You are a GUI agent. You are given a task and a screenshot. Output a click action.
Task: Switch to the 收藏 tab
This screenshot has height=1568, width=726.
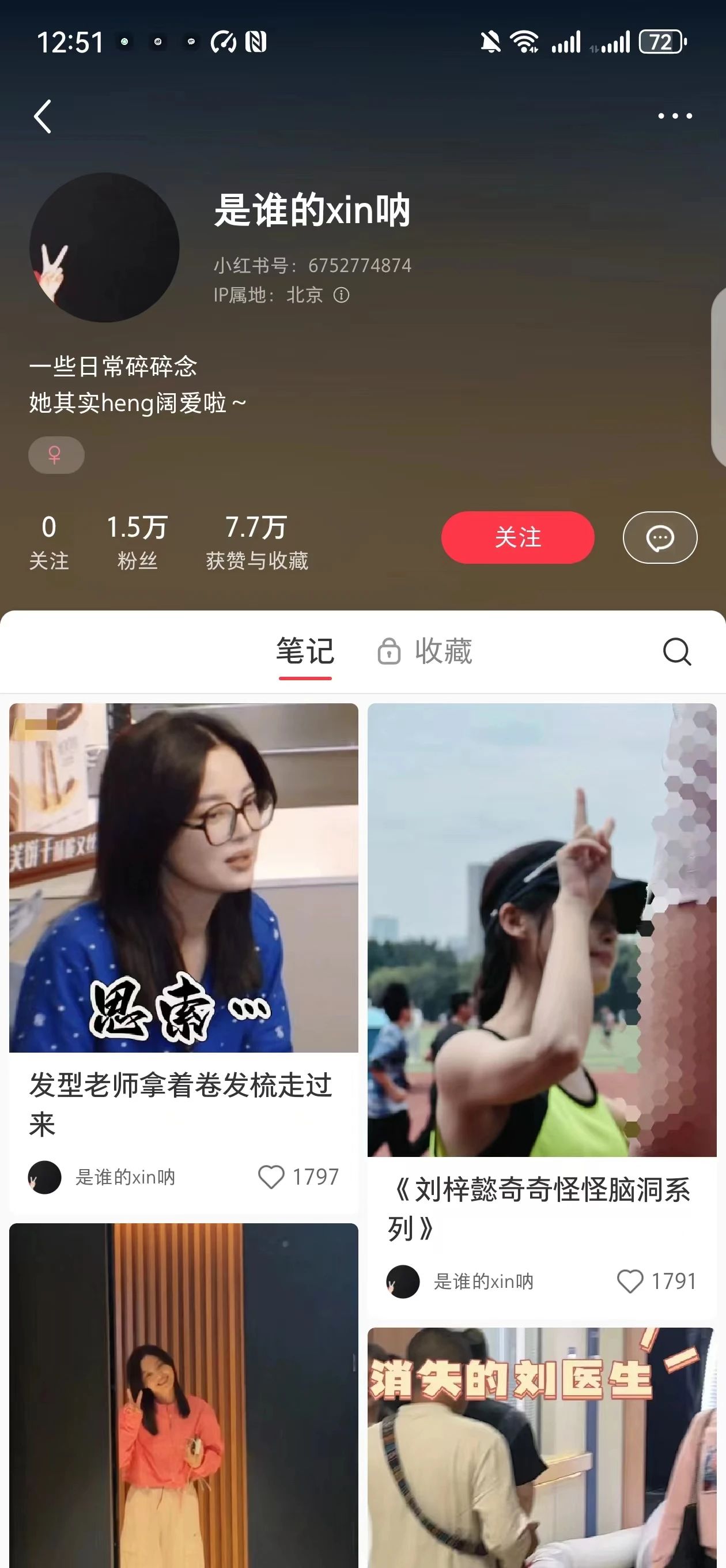426,651
